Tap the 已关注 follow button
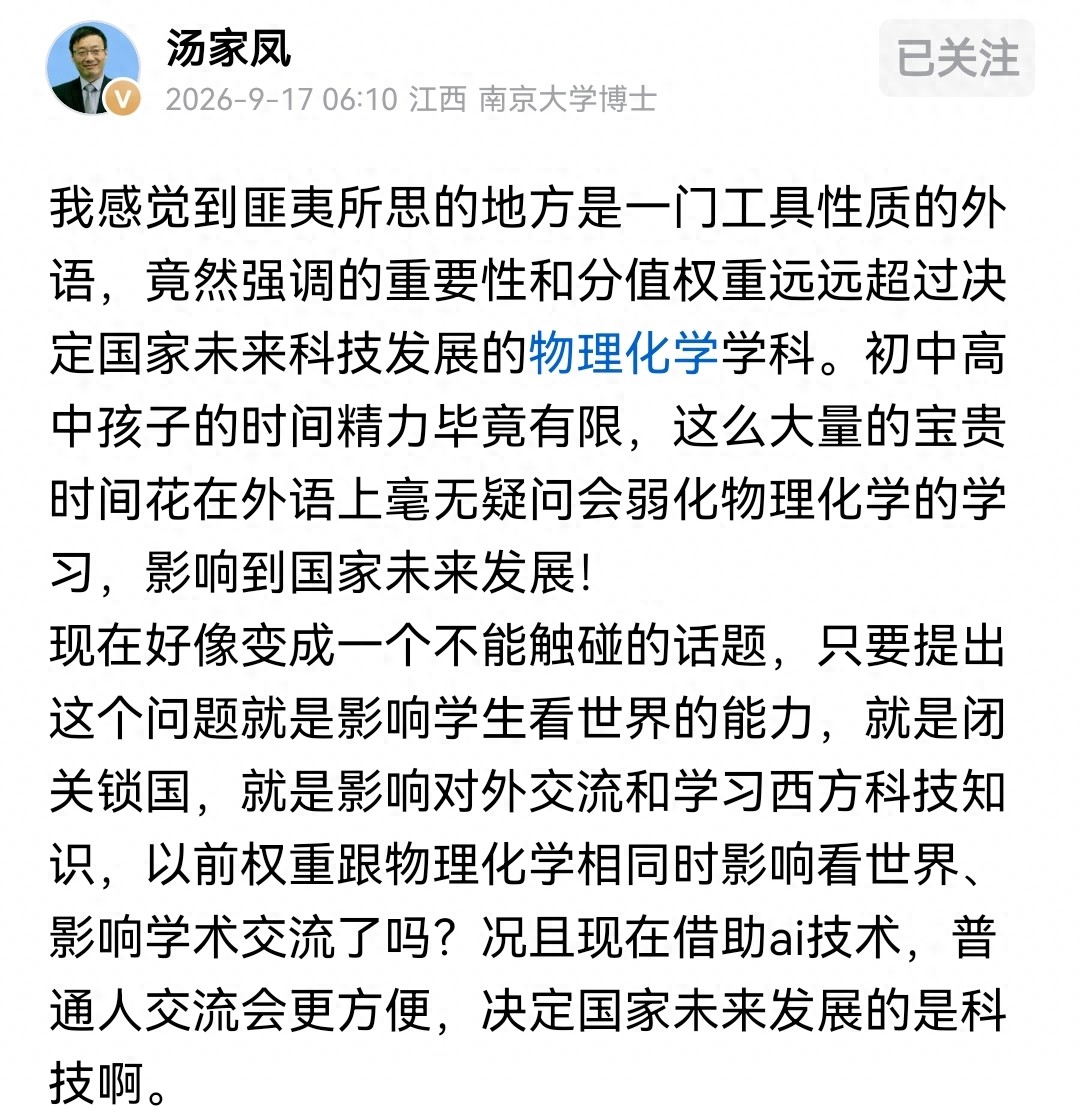 point(957,58)
